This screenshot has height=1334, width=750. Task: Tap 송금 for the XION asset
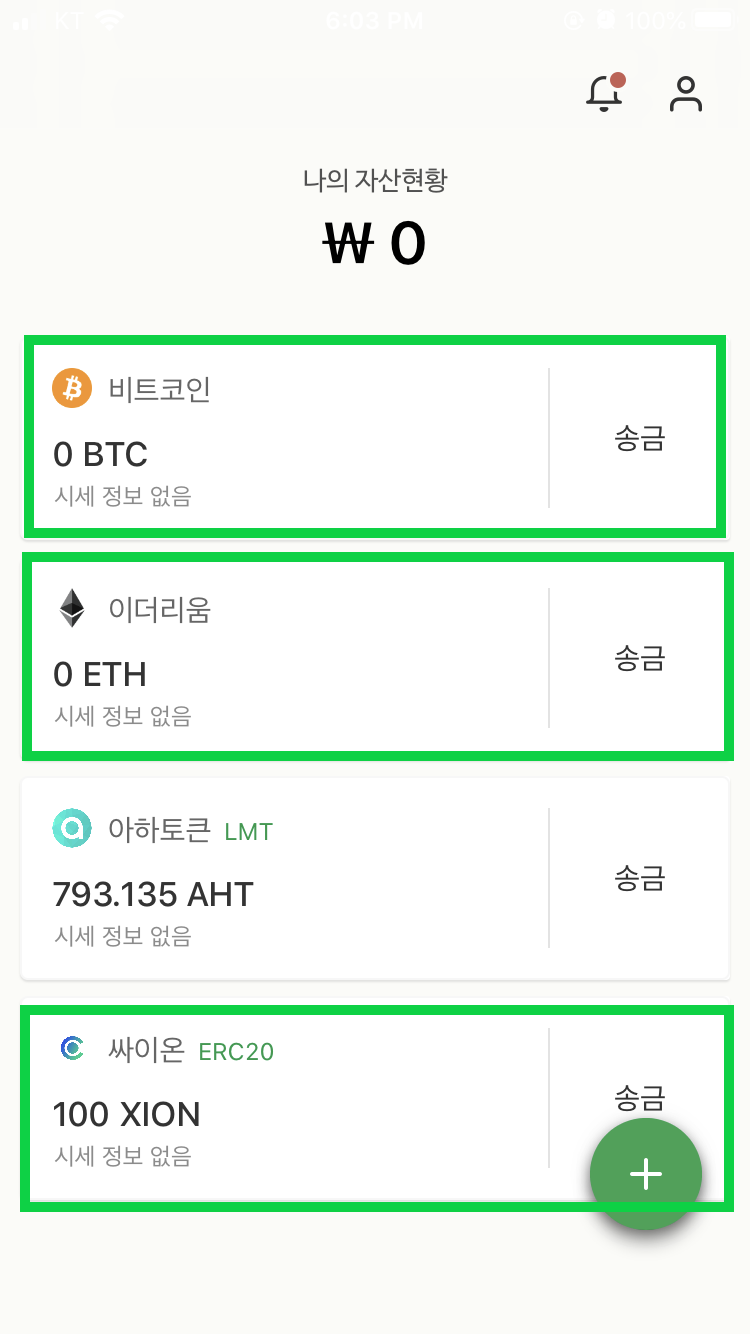tap(640, 1097)
